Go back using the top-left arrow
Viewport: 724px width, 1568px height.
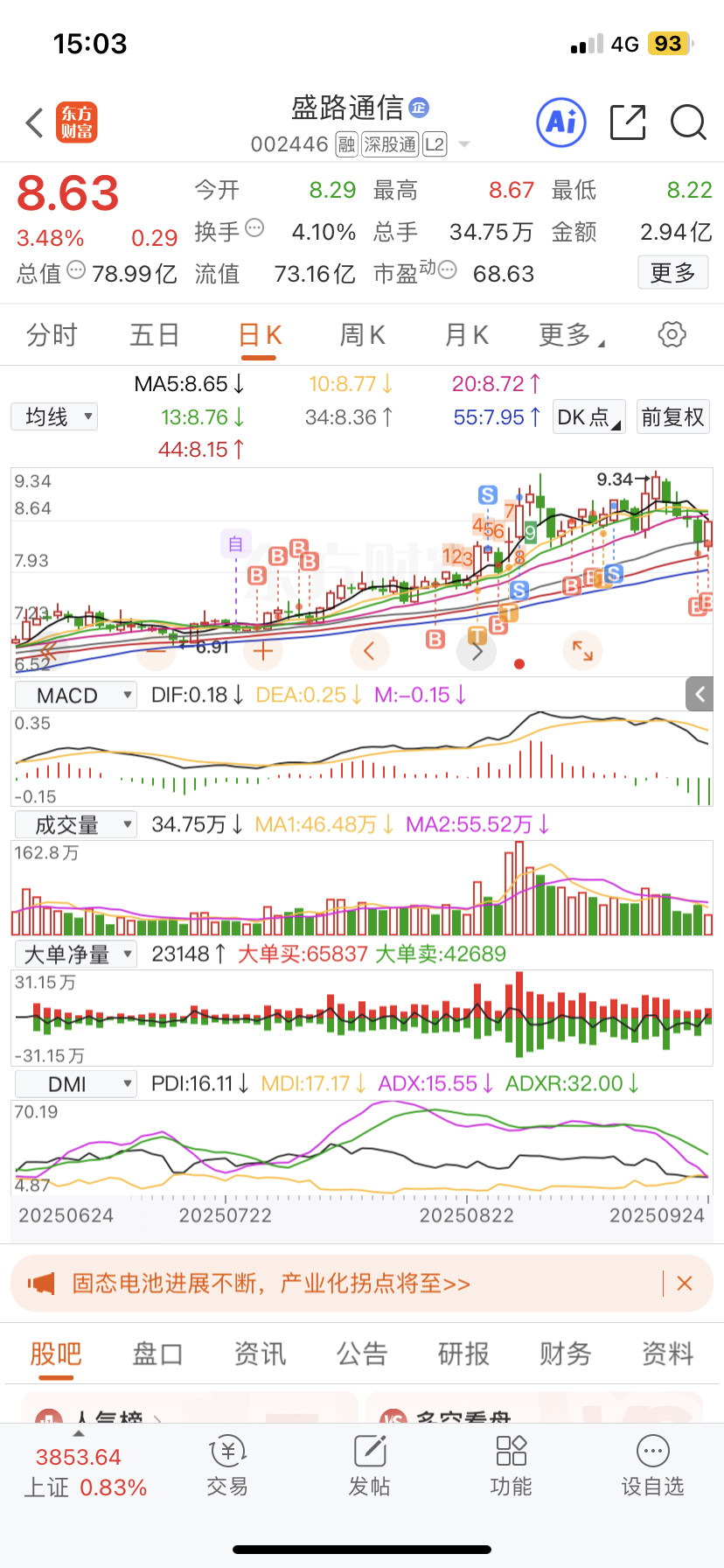click(x=35, y=123)
